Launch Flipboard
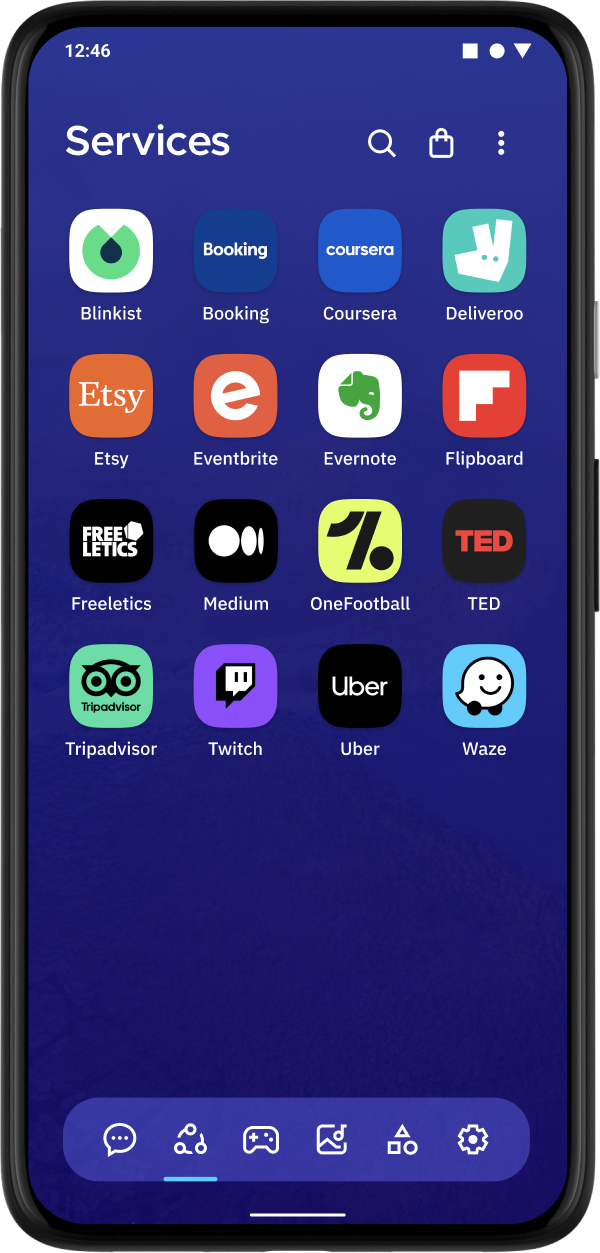600x1253 pixels. coord(484,396)
